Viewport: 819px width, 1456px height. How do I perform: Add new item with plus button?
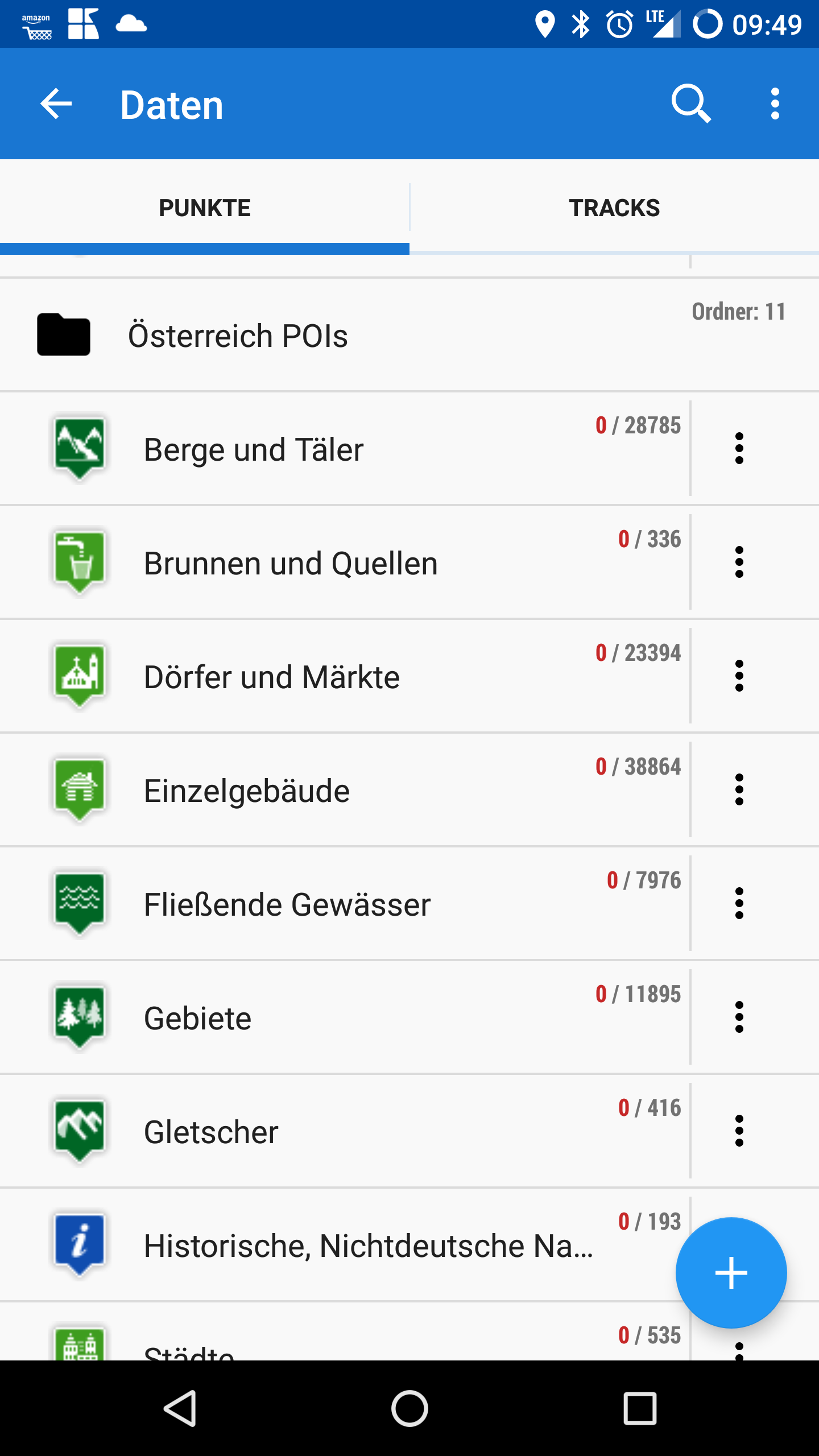[x=731, y=1272]
